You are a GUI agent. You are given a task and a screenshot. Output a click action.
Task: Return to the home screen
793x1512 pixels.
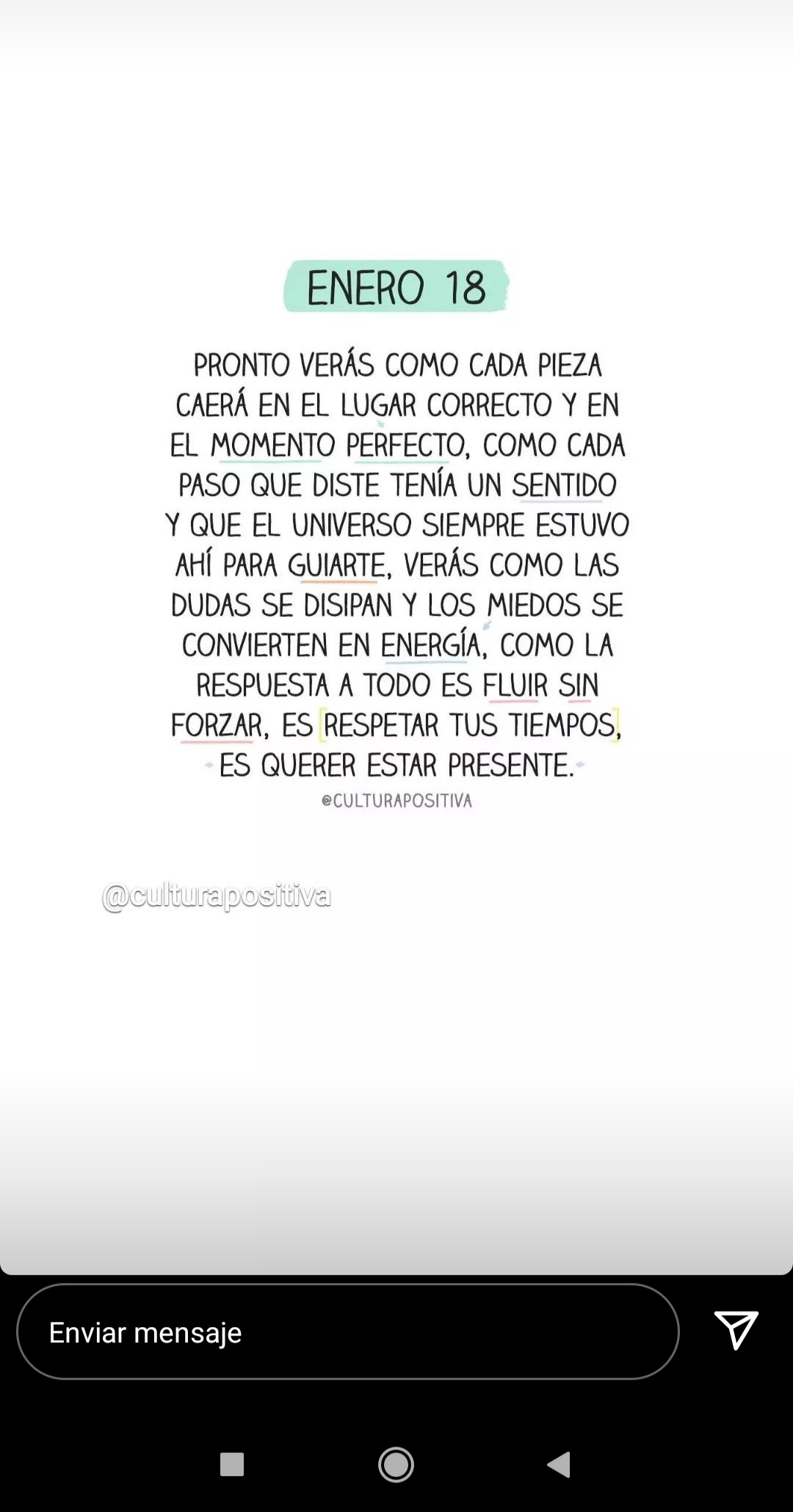(396, 1464)
